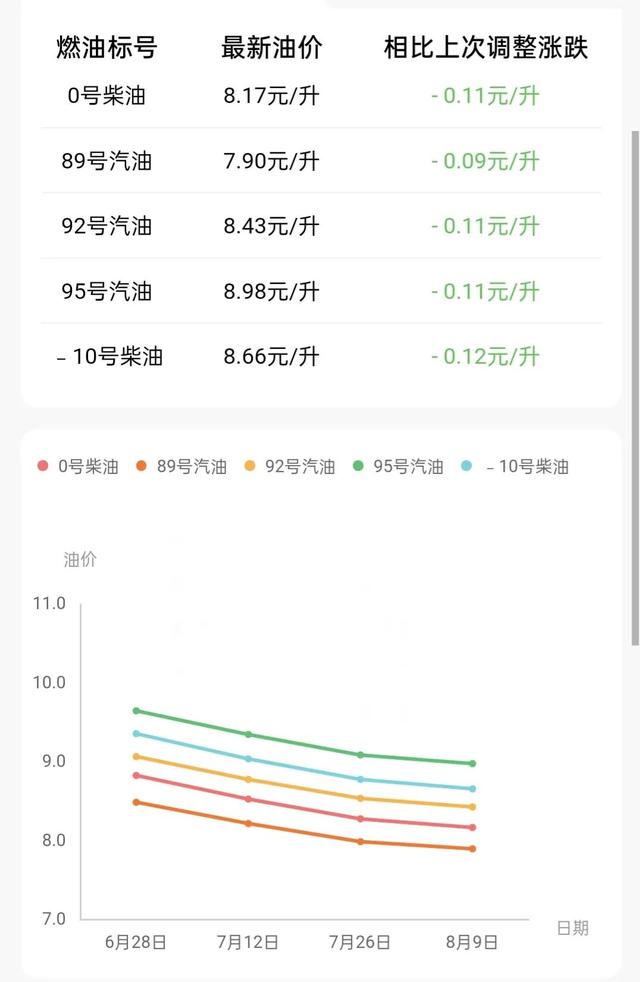Toggle the 92号汽油 legend item
The image size is (640, 982).
pyautogui.click(x=291, y=466)
